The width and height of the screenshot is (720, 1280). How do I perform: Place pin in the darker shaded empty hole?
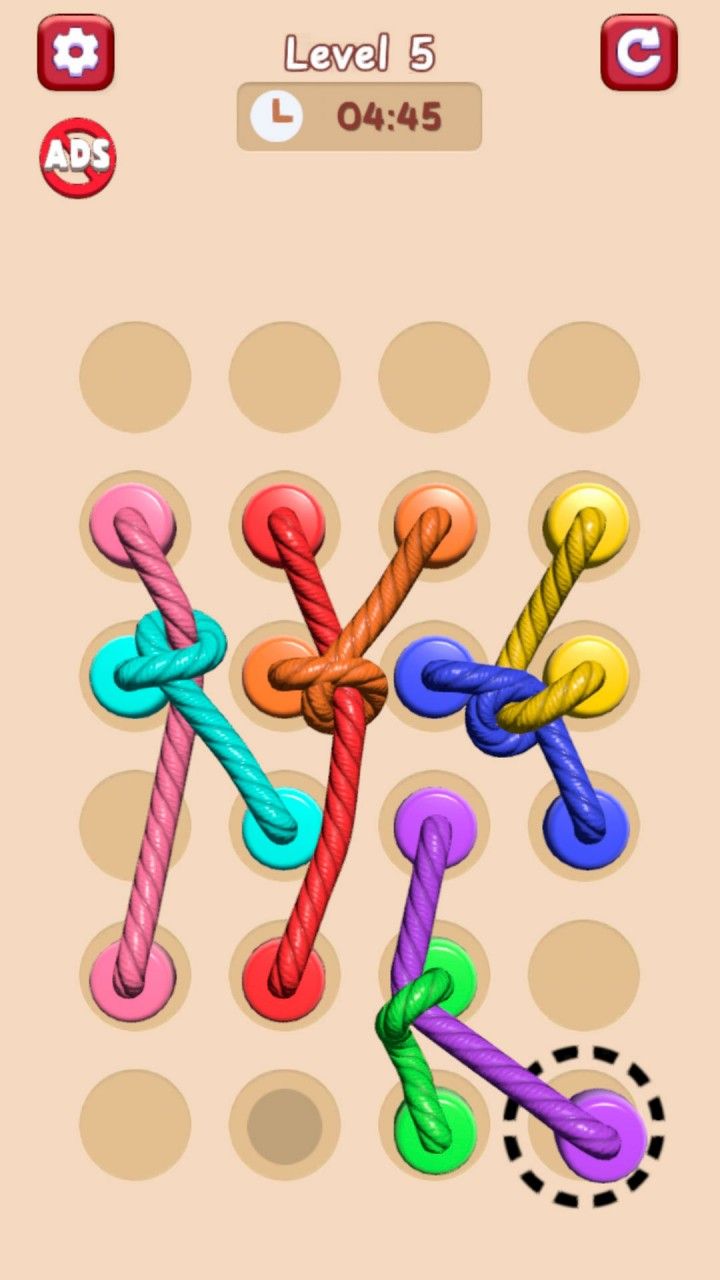(x=284, y=1124)
